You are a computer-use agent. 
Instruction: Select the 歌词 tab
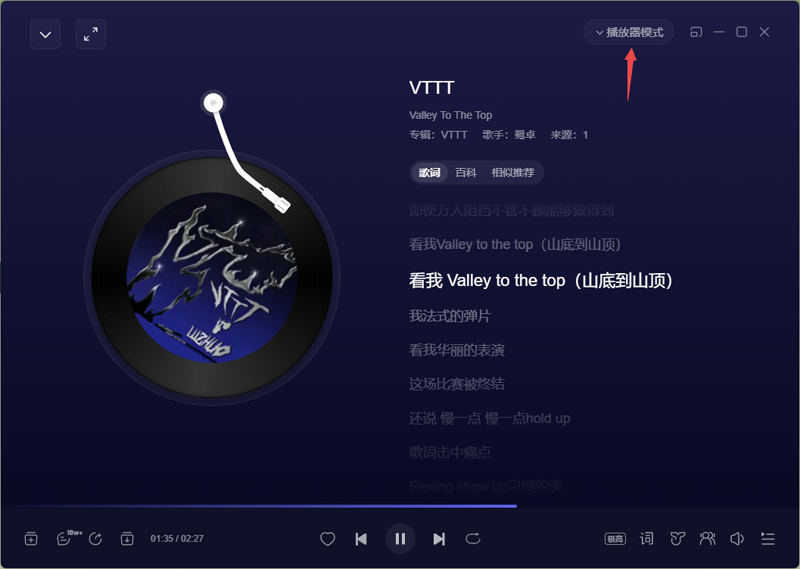pos(429,172)
